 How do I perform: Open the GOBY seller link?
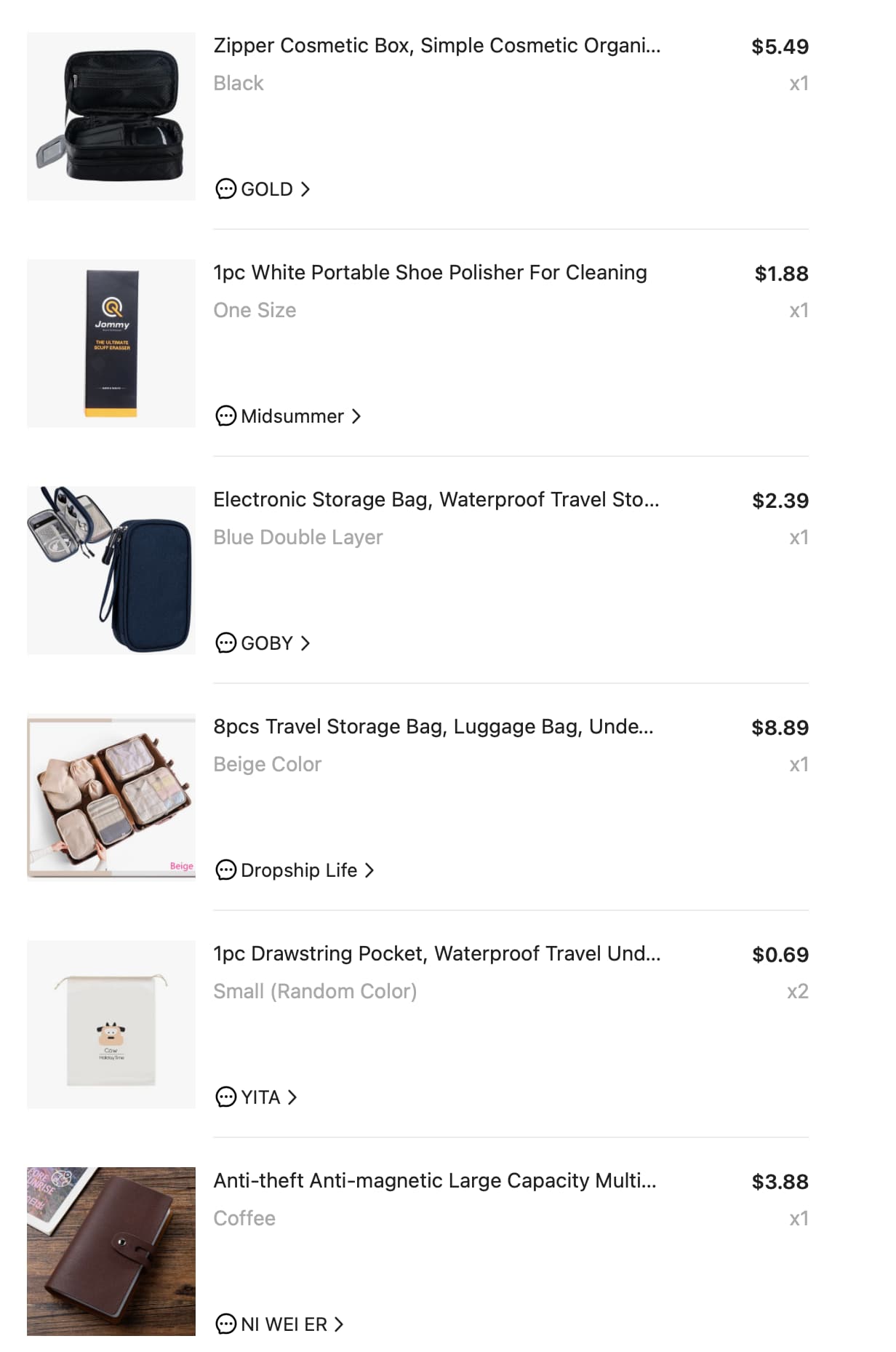(x=263, y=643)
